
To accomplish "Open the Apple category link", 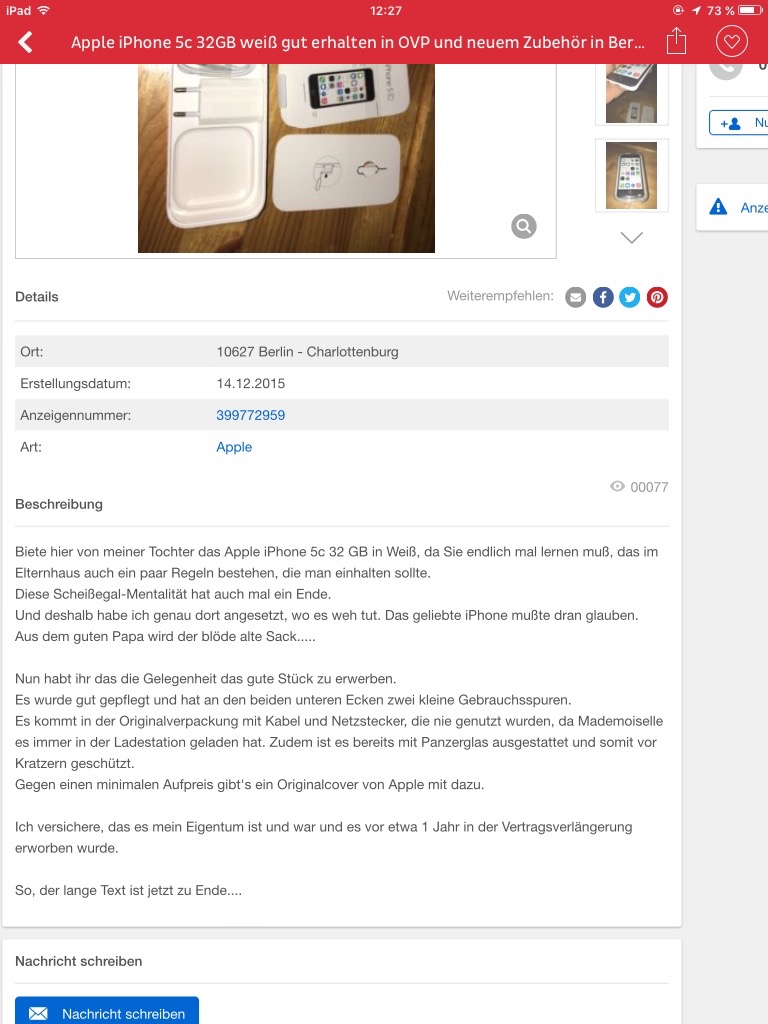I will (234, 447).
